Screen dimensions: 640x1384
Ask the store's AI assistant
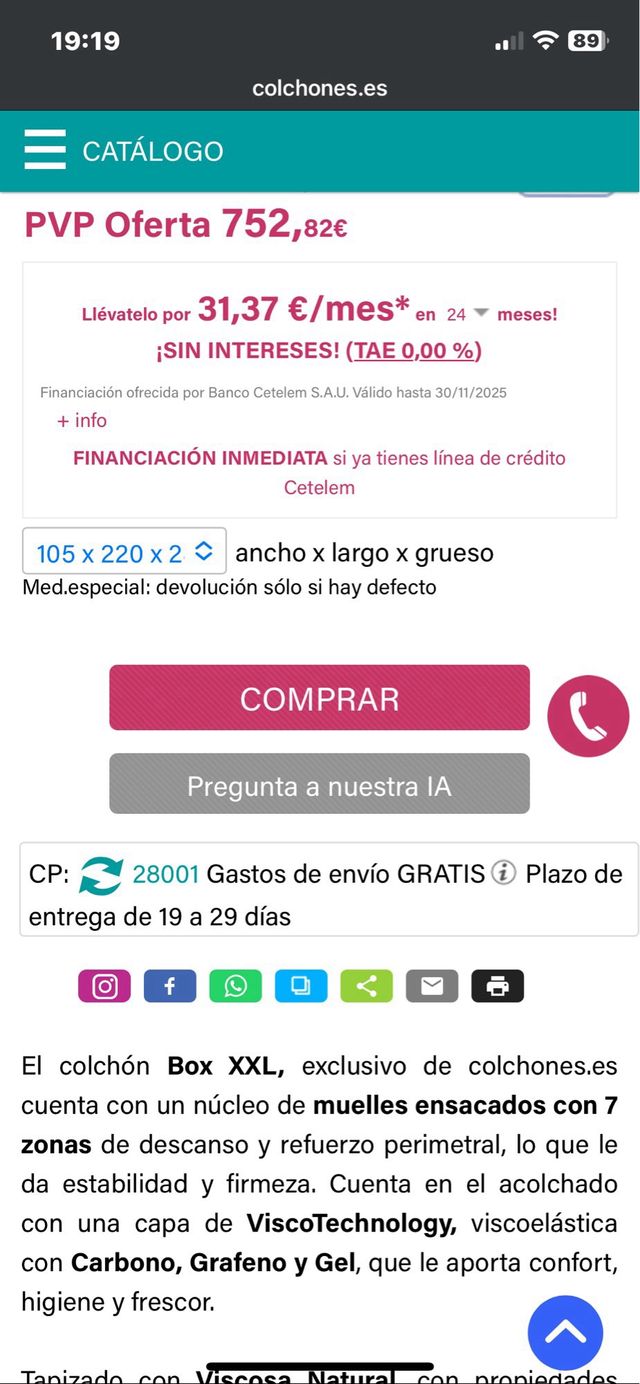click(319, 786)
